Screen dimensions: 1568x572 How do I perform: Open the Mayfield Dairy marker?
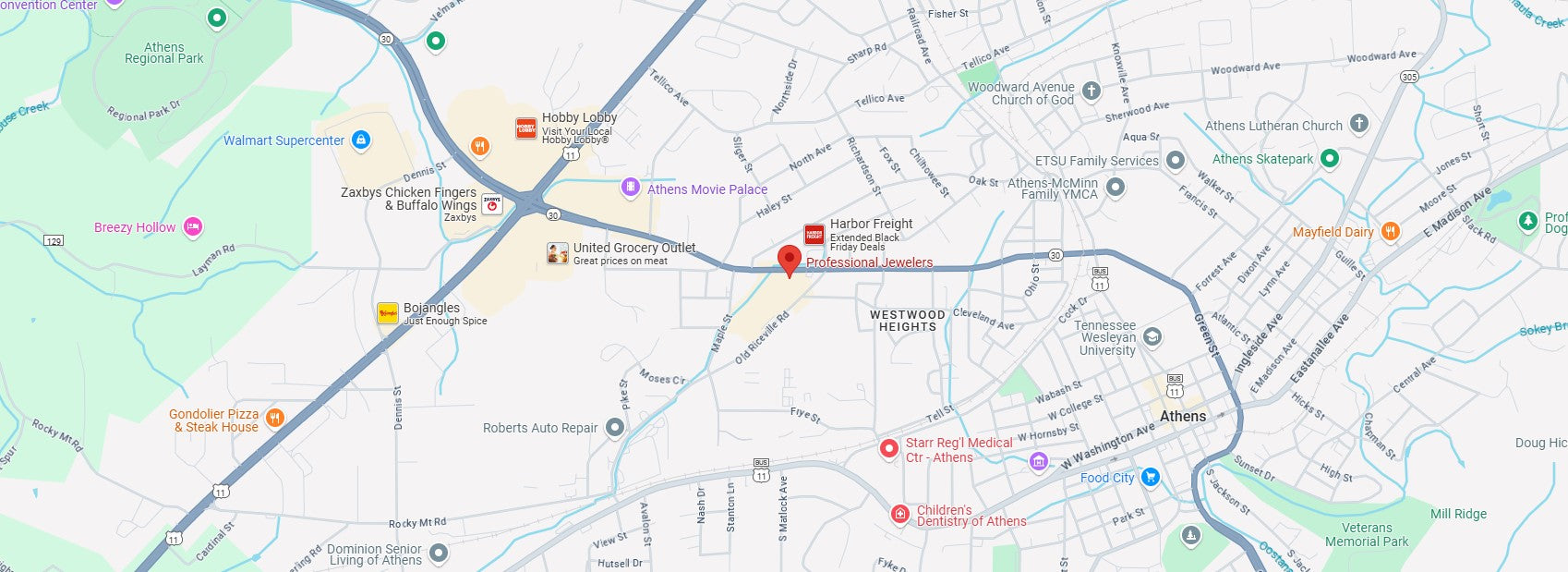click(1390, 232)
